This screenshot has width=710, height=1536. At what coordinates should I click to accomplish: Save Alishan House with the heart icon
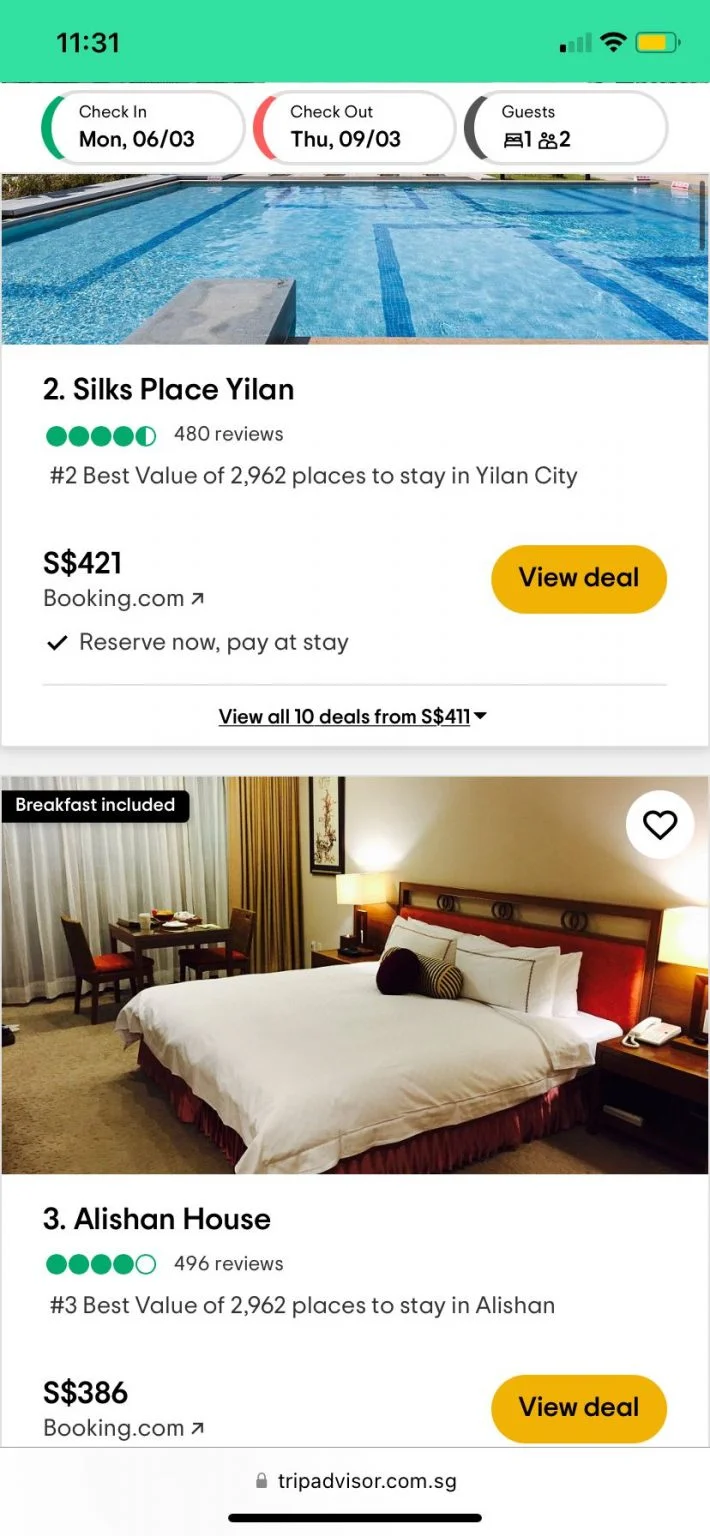659,825
